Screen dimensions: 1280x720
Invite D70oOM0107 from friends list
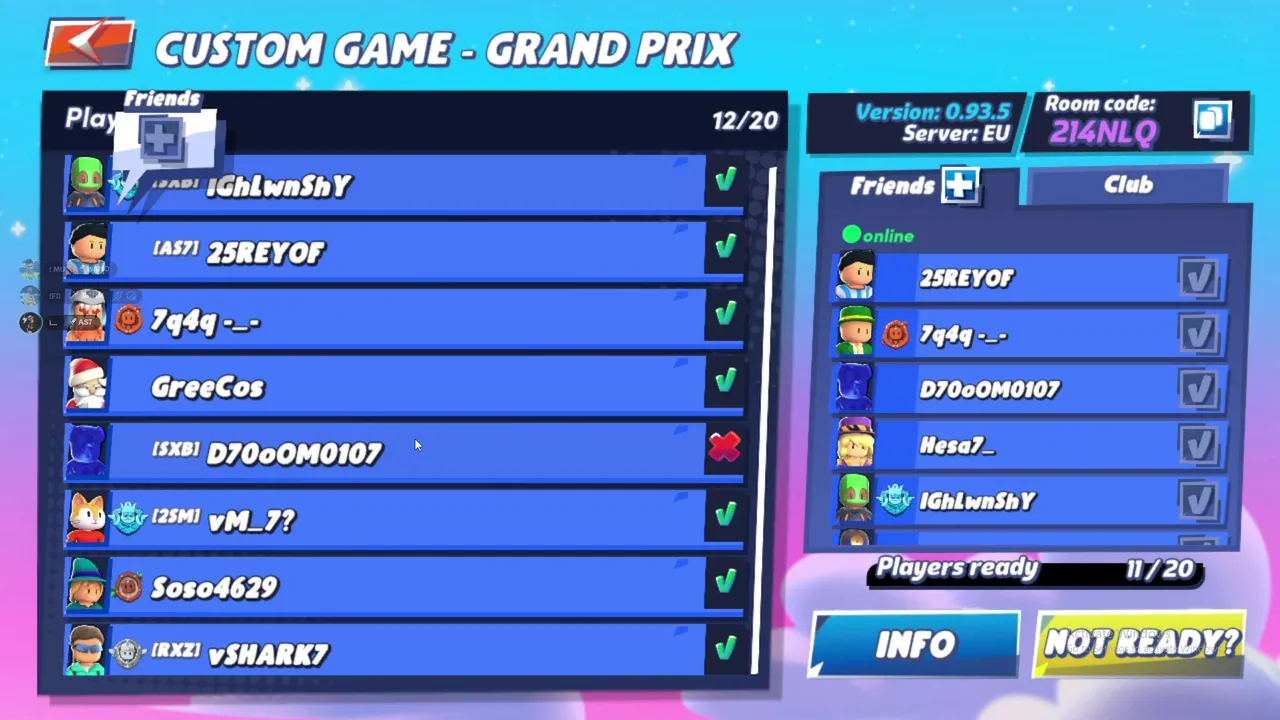[x=1197, y=390]
